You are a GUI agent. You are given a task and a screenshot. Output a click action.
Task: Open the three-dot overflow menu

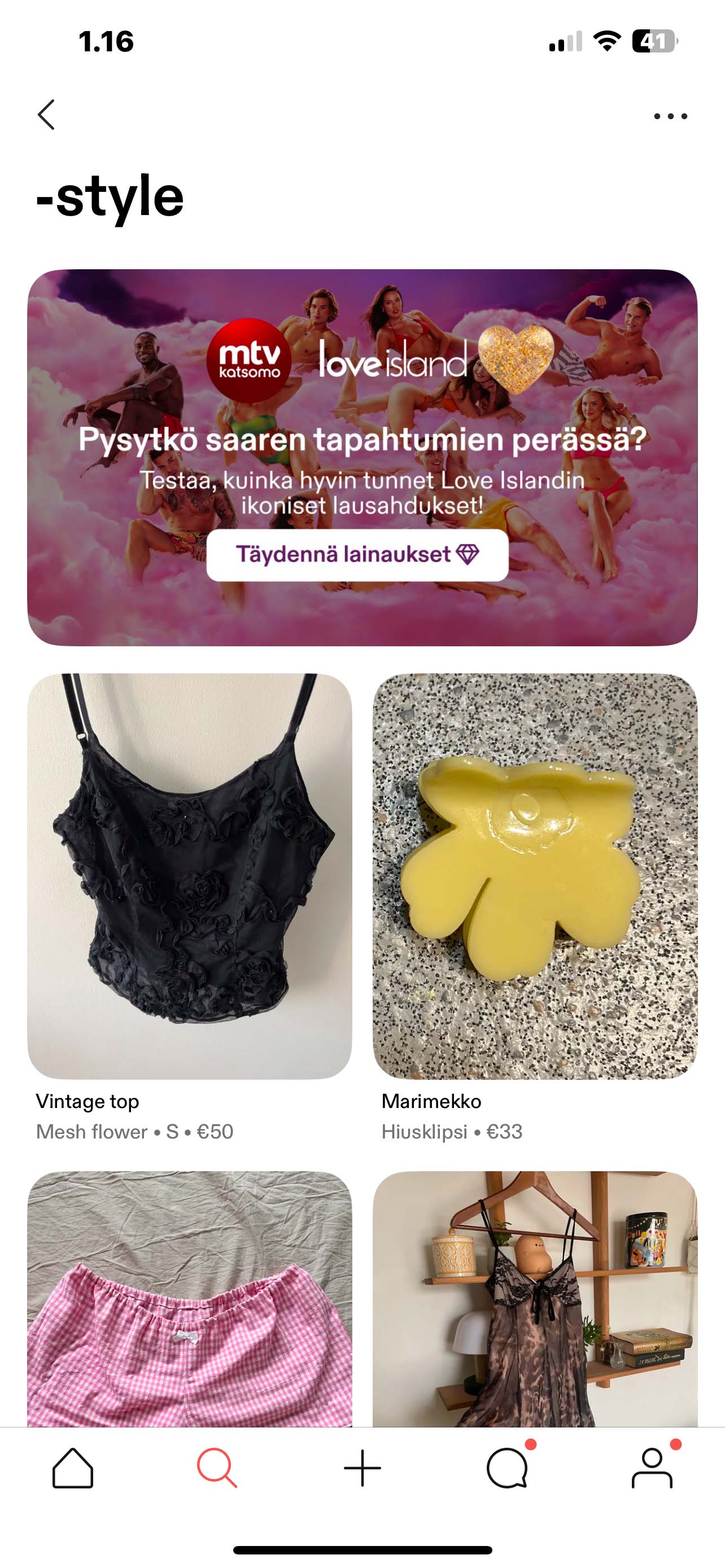coord(670,116)
